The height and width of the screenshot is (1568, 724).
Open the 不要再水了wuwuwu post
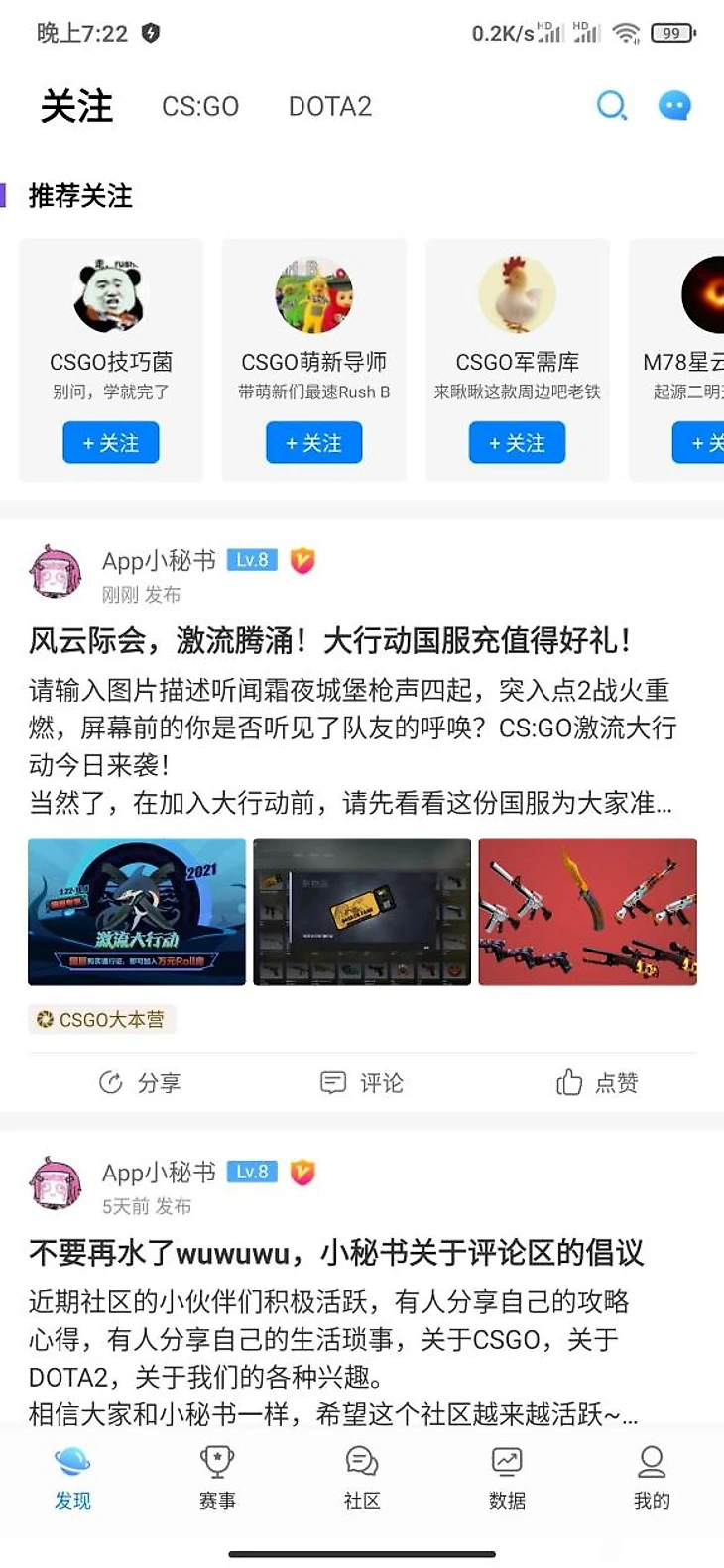pos(336,1253)
